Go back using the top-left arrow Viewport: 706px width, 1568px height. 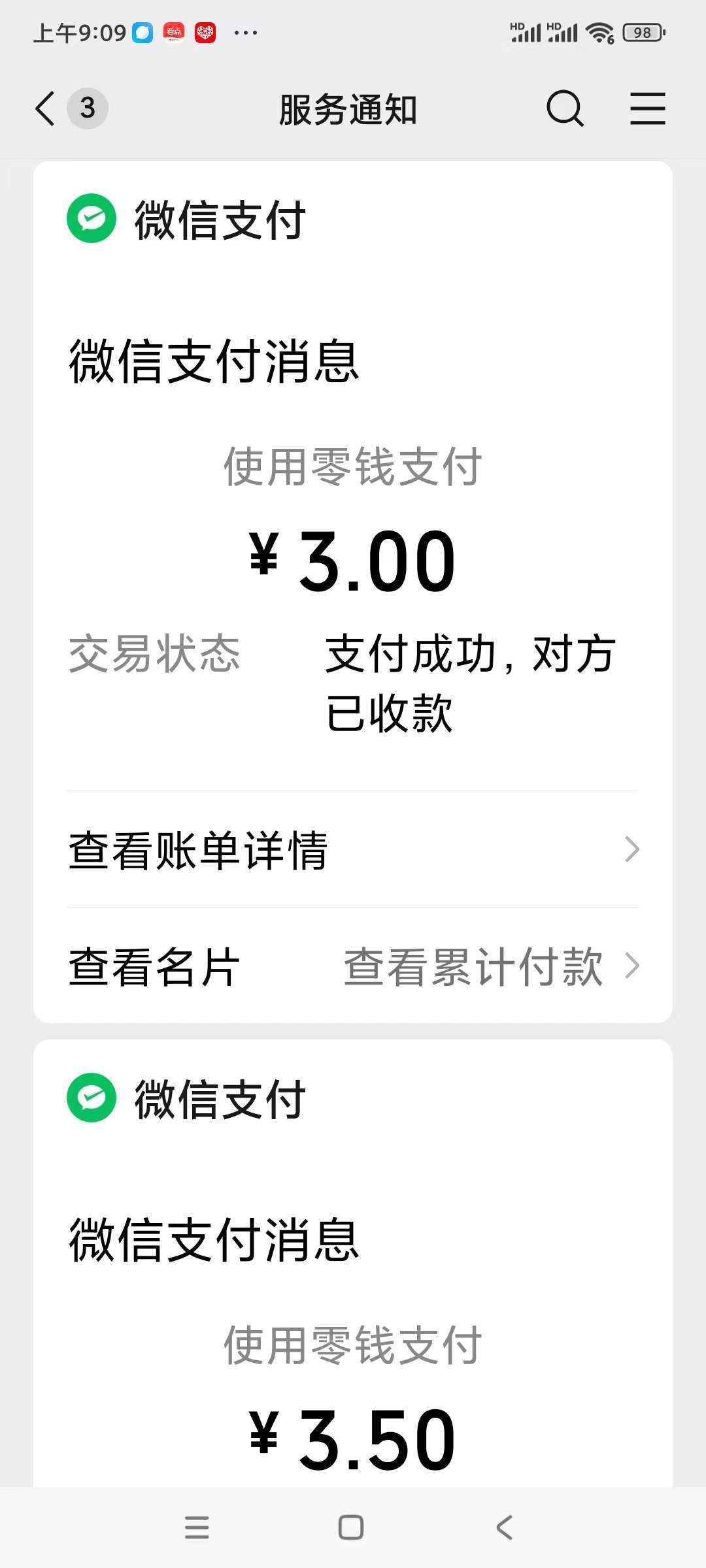point(45,108)
